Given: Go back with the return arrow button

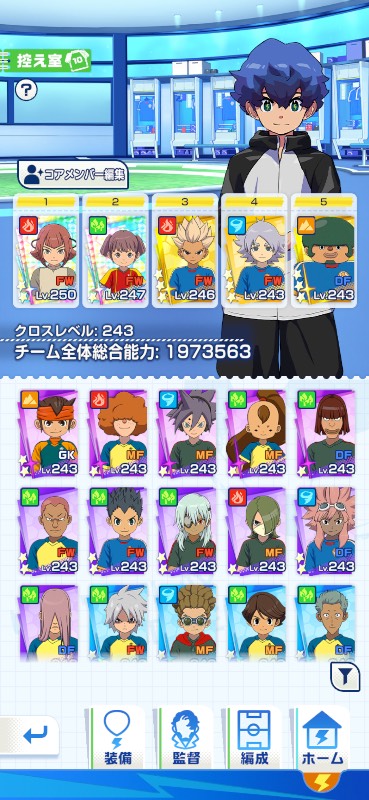Looking at the screenshot, I should pos(30,736).
